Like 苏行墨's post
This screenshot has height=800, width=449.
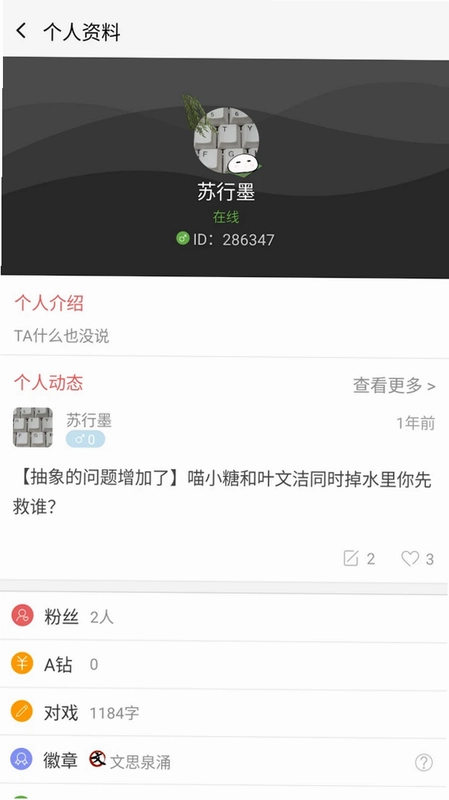[x=417, y=559]
